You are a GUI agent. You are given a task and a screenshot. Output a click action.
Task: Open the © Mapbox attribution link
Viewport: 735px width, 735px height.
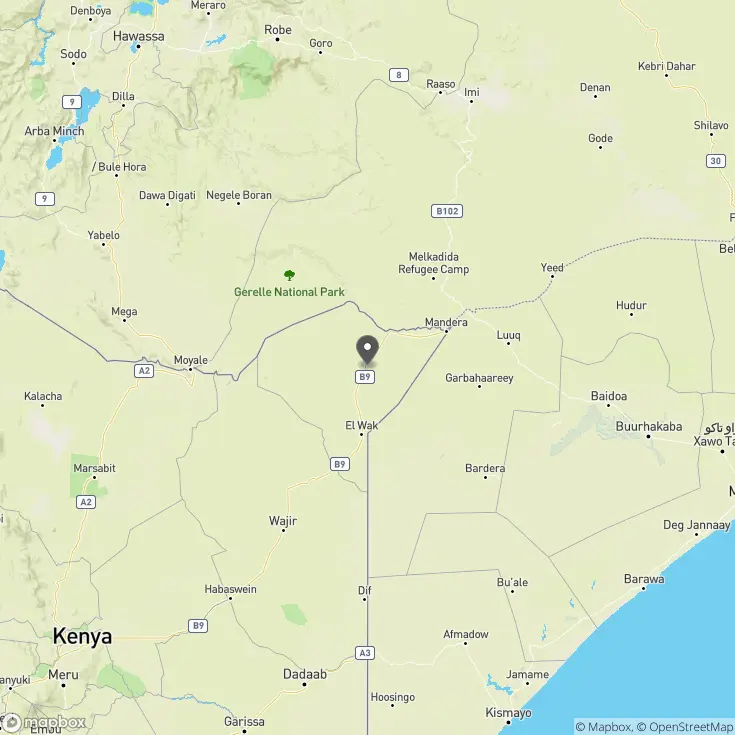point(603,726)
